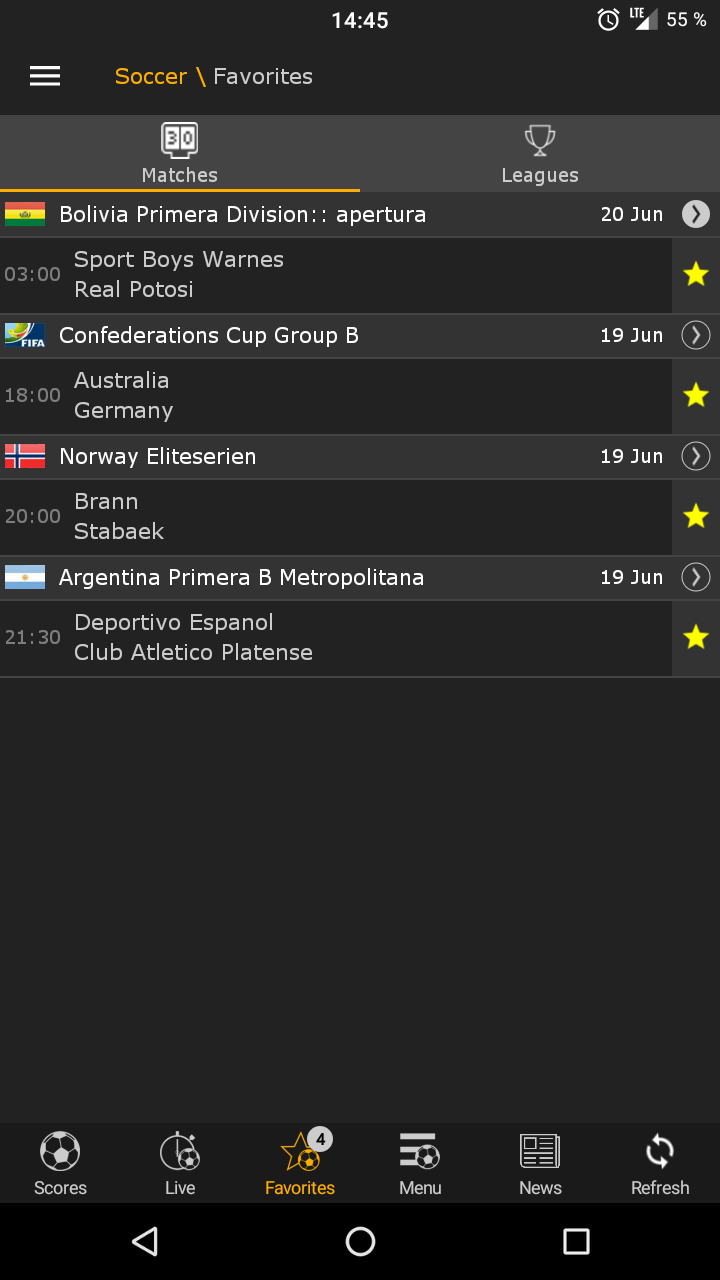Open the Australia vs Germany match
Viewport: 720px width, 1280px height.
(336, 395)
